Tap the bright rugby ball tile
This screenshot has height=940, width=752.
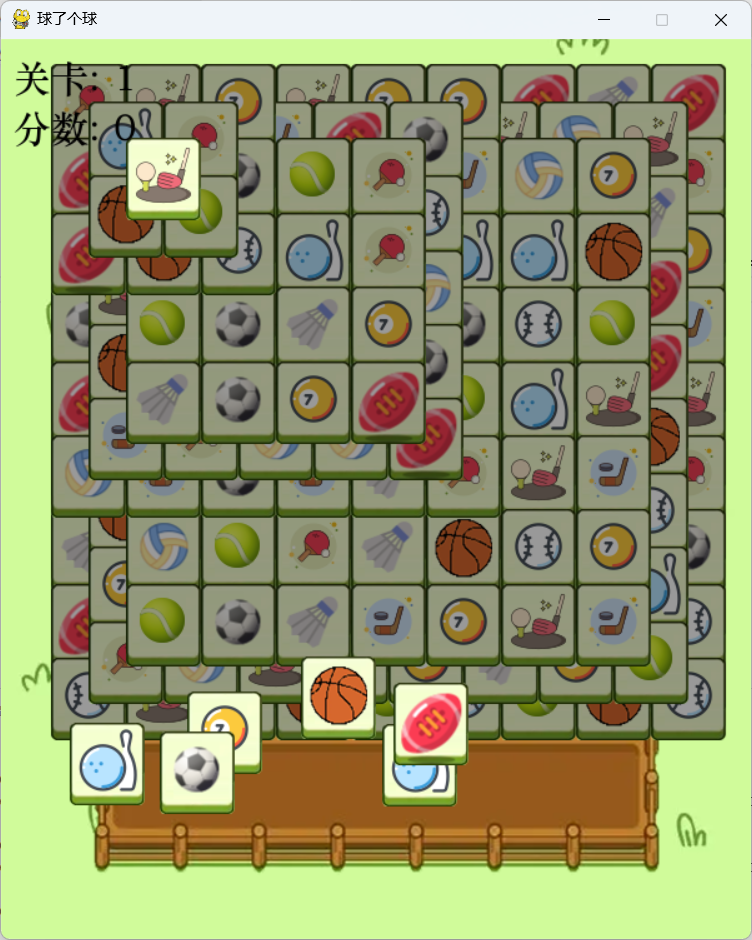tap(430, 721)
